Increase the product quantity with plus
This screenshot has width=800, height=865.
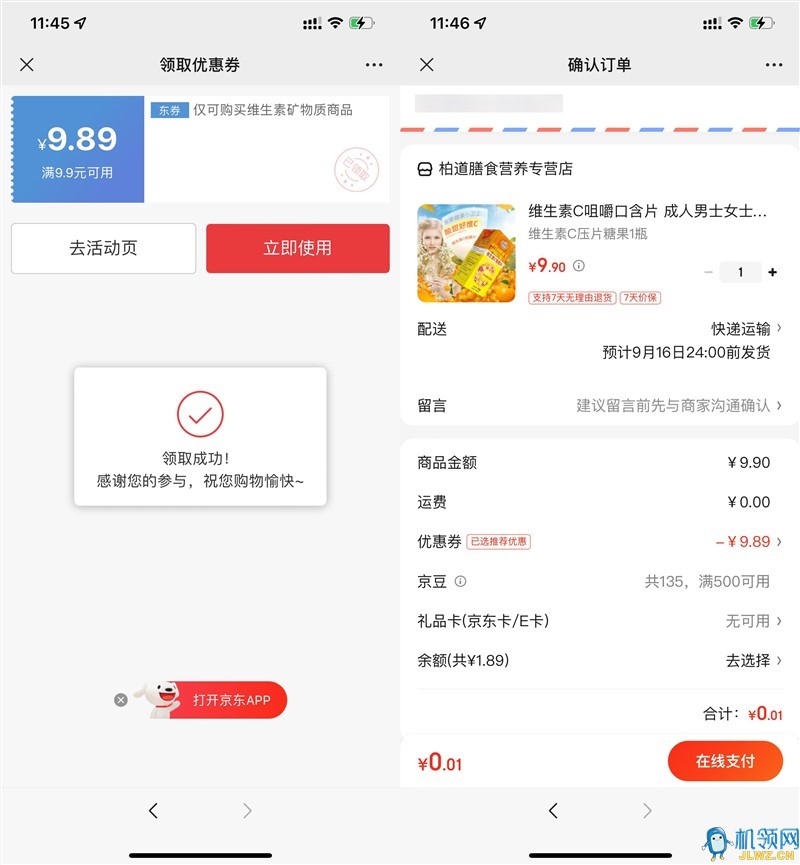[x=773, y=272]
